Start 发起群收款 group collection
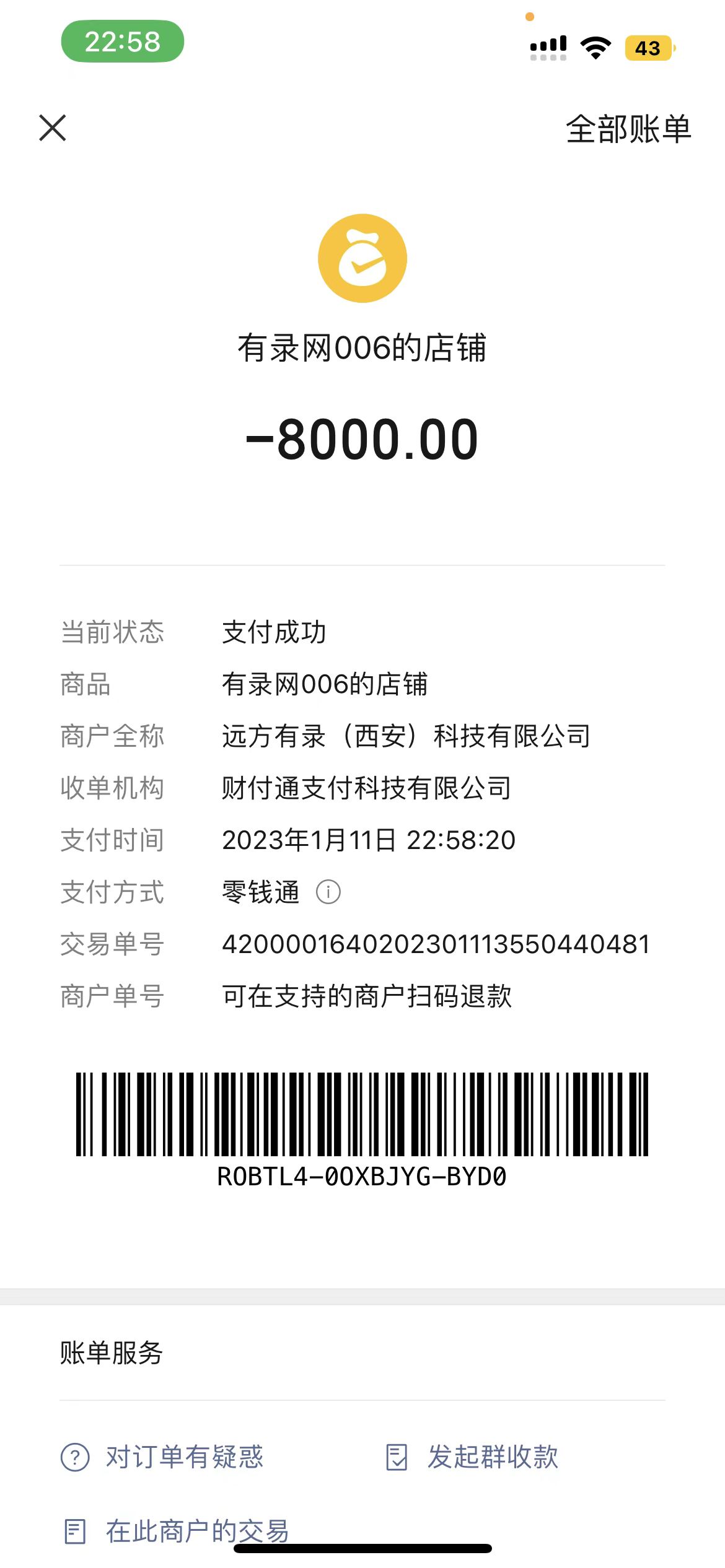 pyautogui.click(x=472, y=1457)
